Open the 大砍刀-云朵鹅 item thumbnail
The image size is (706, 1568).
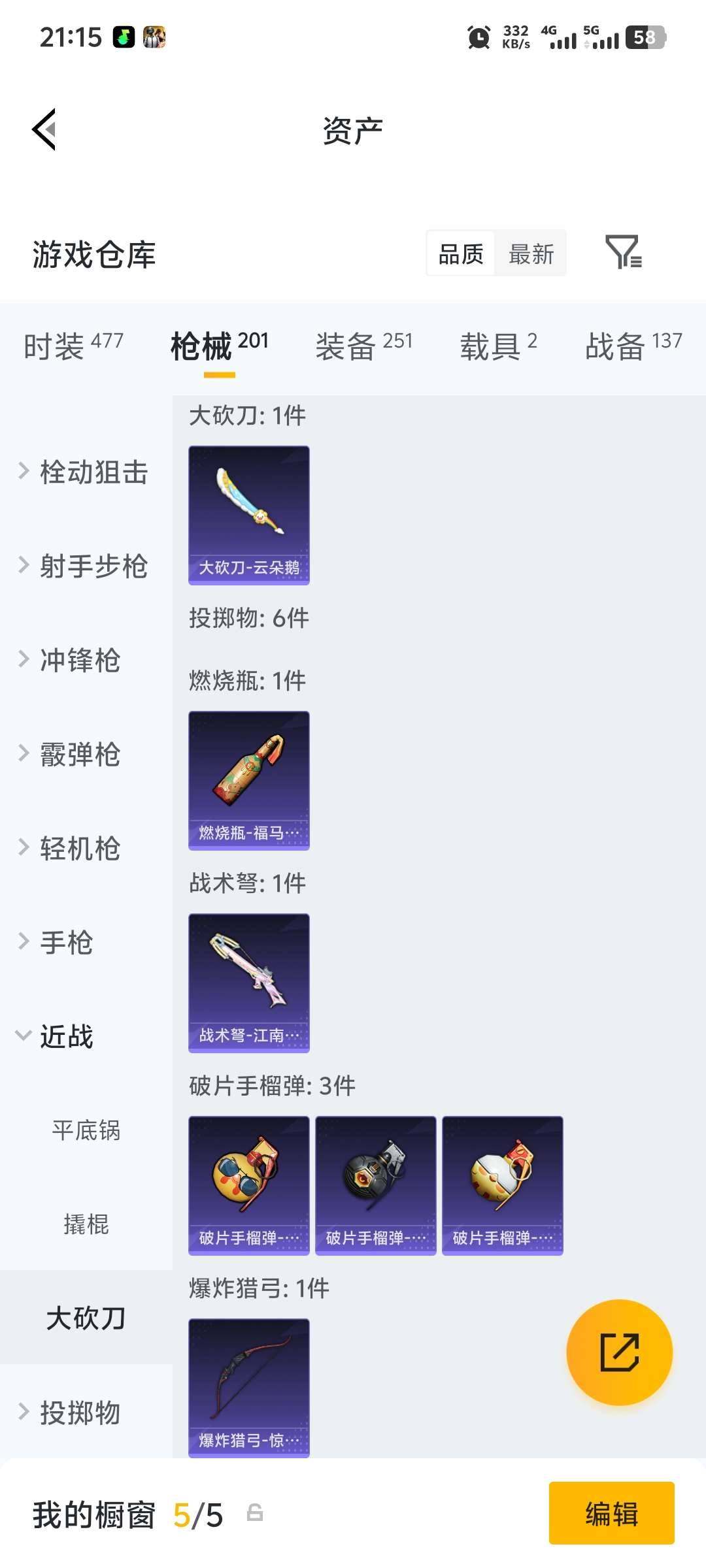click(248, 514)
